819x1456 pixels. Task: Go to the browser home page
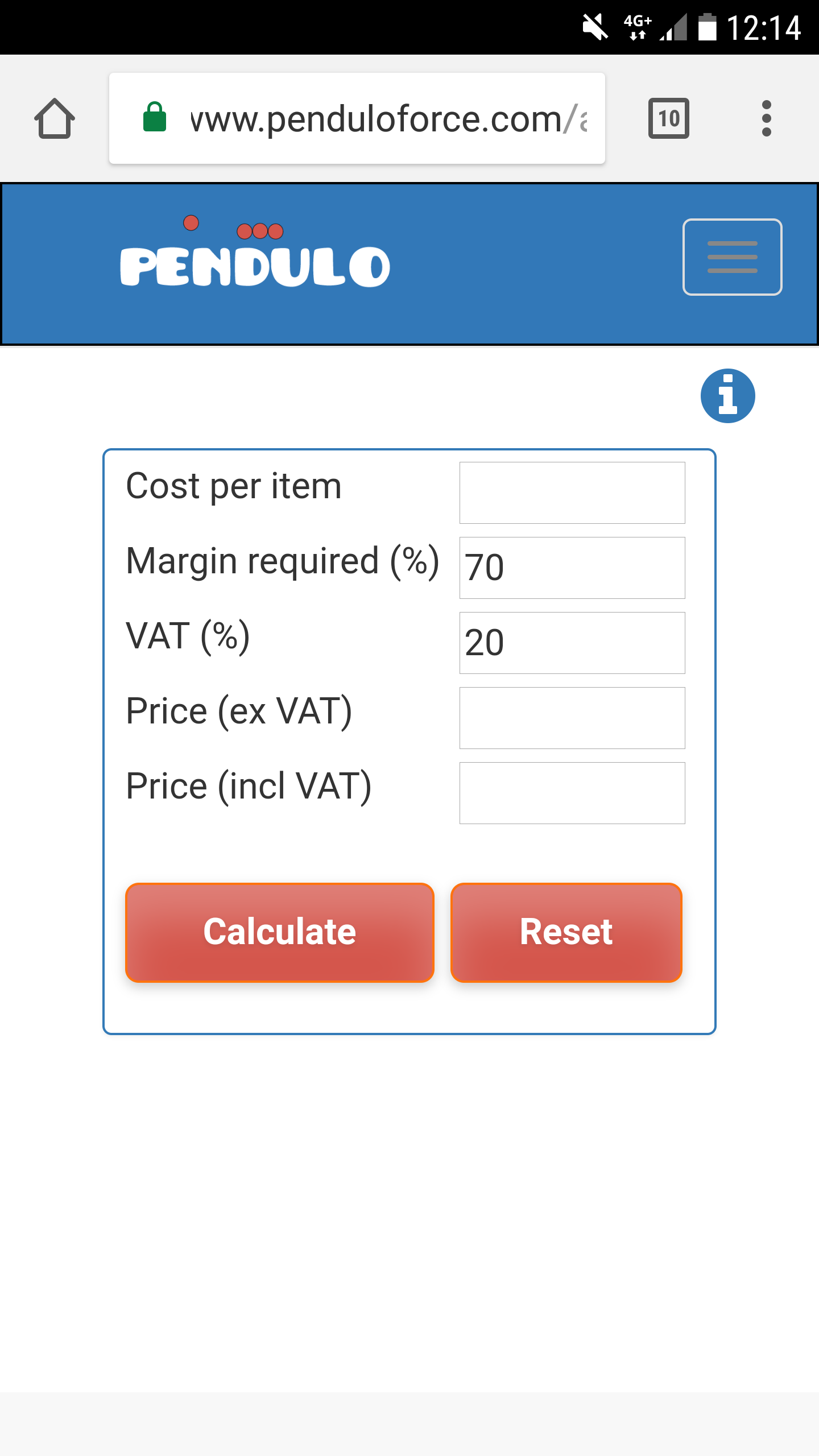pos(55,118)
